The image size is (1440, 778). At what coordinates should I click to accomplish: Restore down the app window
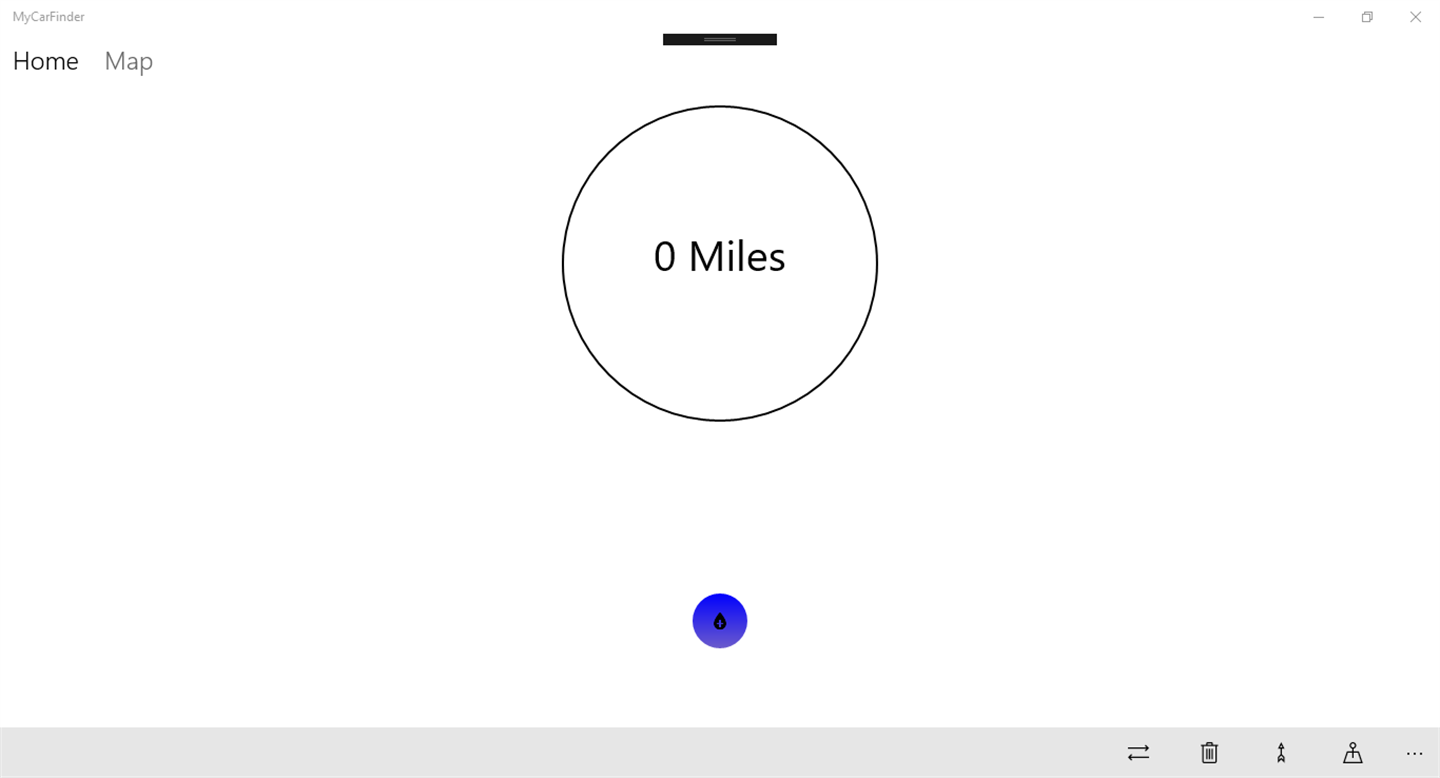pos(1367,17)
